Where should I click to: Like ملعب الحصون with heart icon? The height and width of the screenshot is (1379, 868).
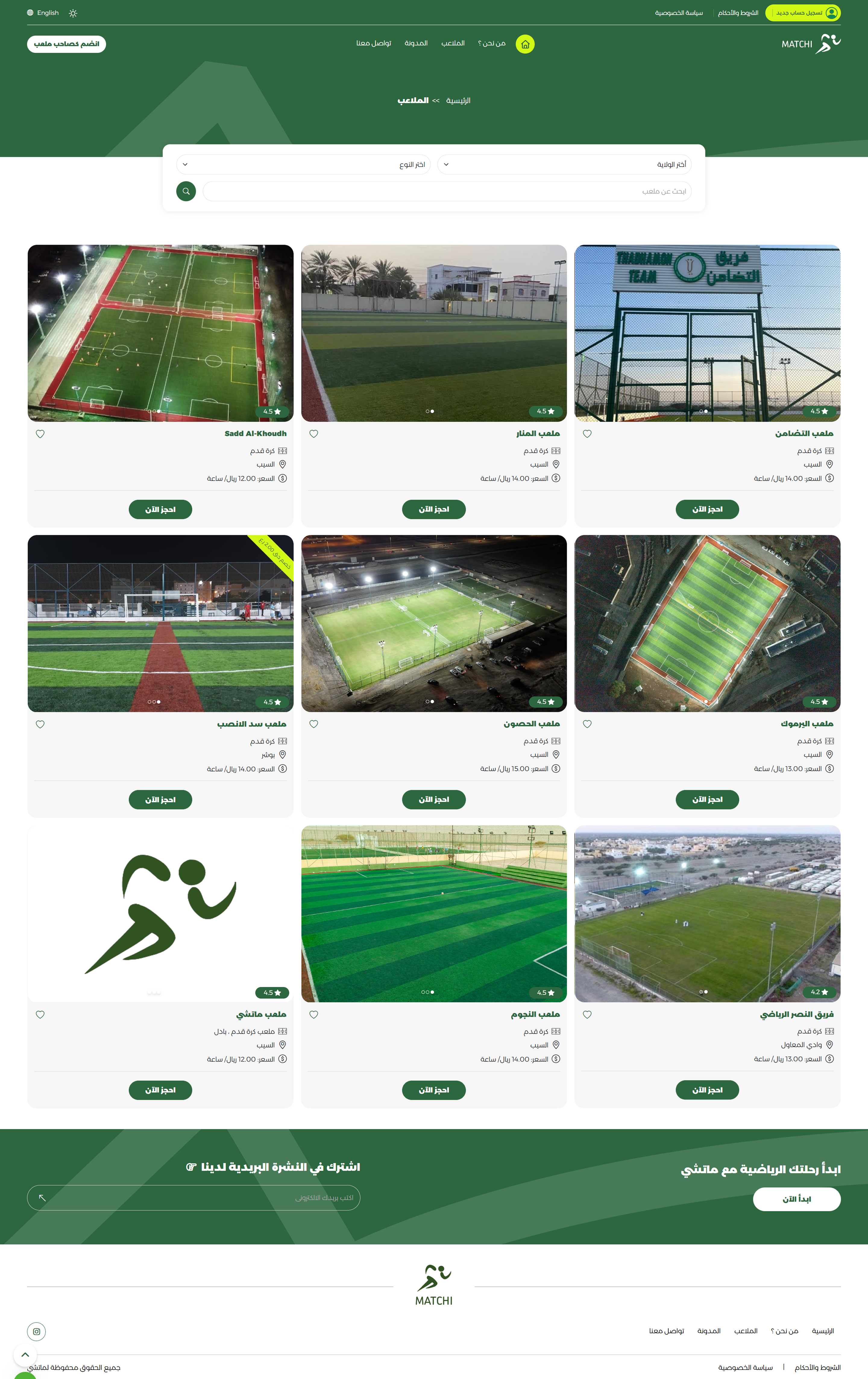[314, 724]
